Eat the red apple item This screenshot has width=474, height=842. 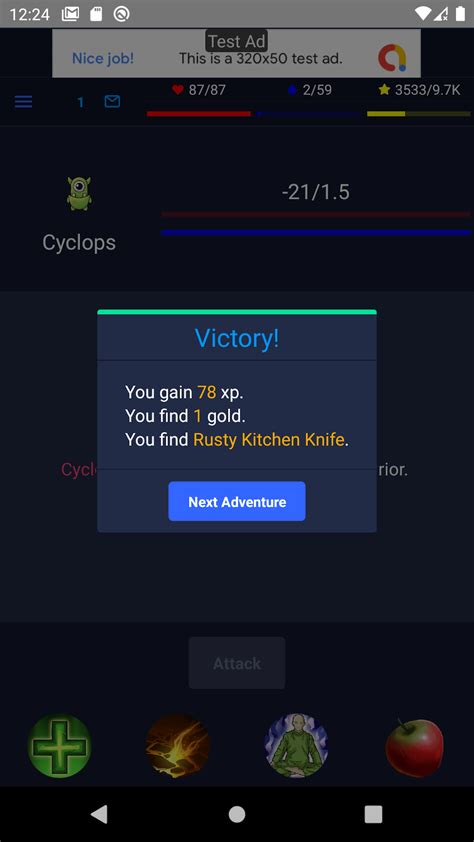[414, 747]
